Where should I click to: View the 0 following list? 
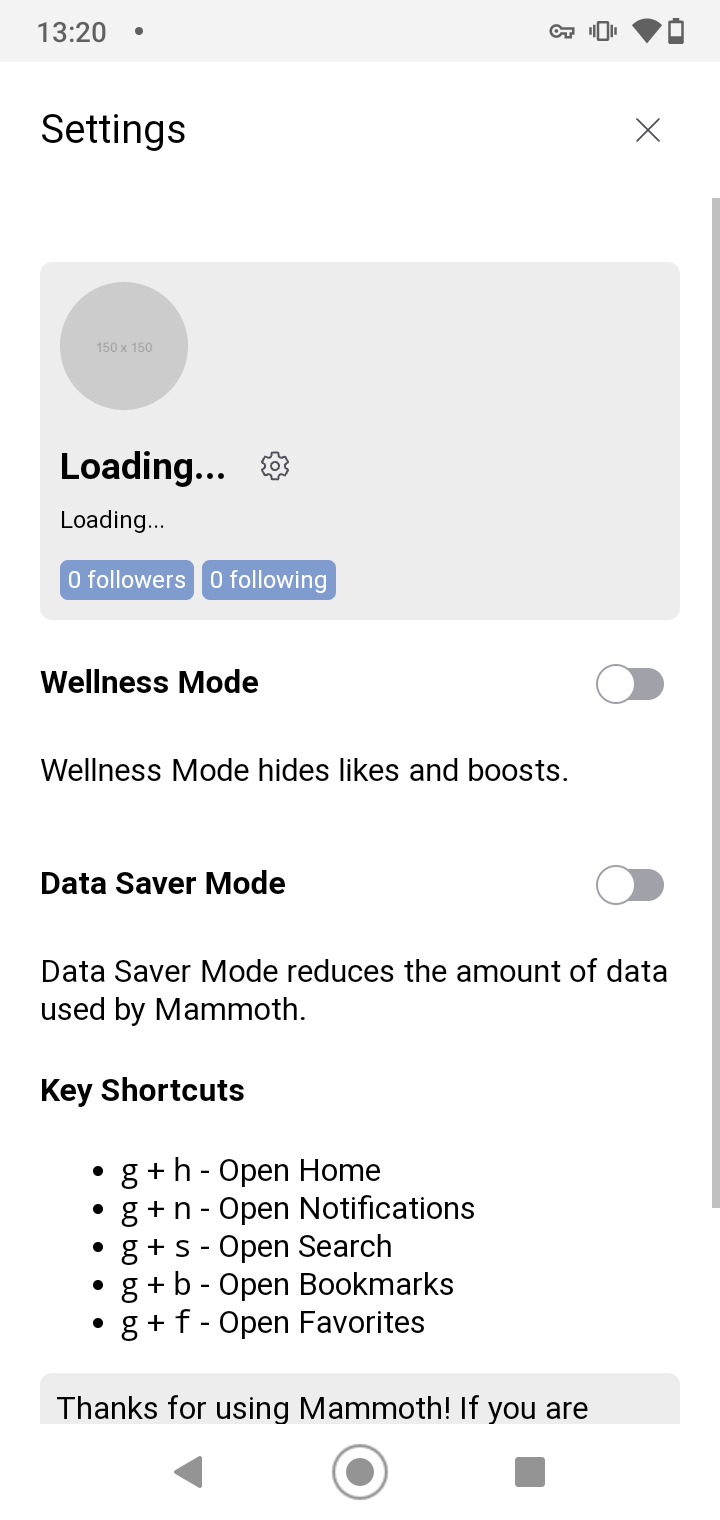pyautogui.click(x=269, y=580)
